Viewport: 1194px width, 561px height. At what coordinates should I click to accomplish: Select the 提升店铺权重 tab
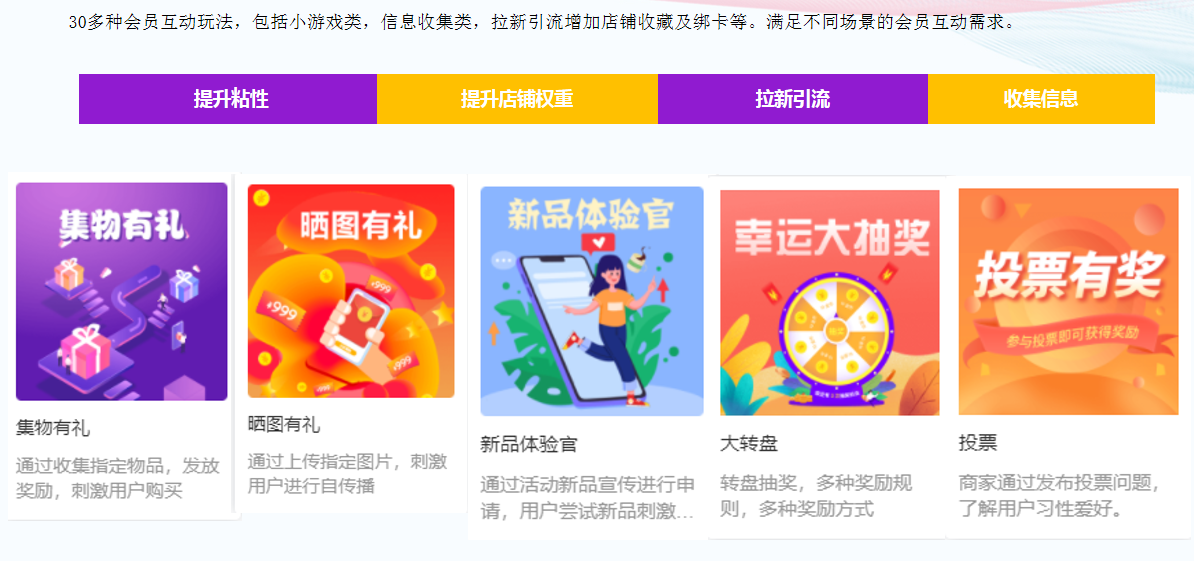516,99
